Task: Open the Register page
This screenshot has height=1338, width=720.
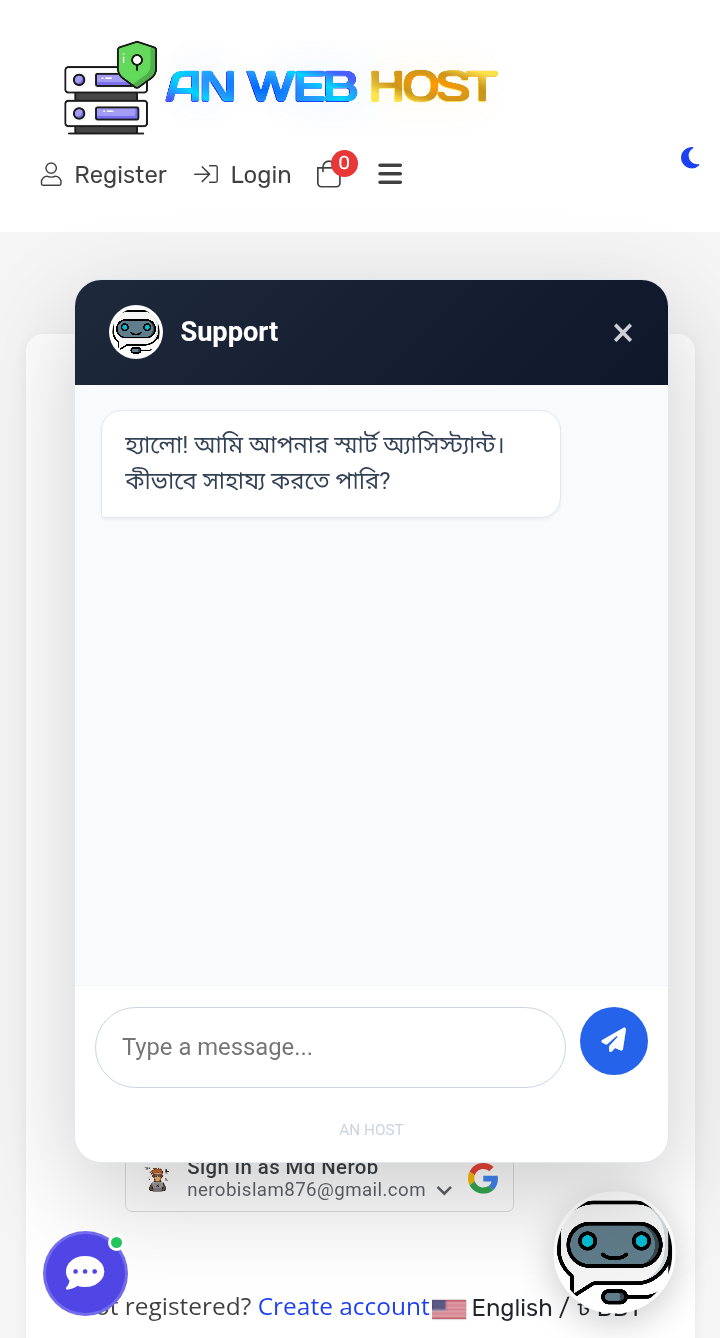Action: coord(103,175)
